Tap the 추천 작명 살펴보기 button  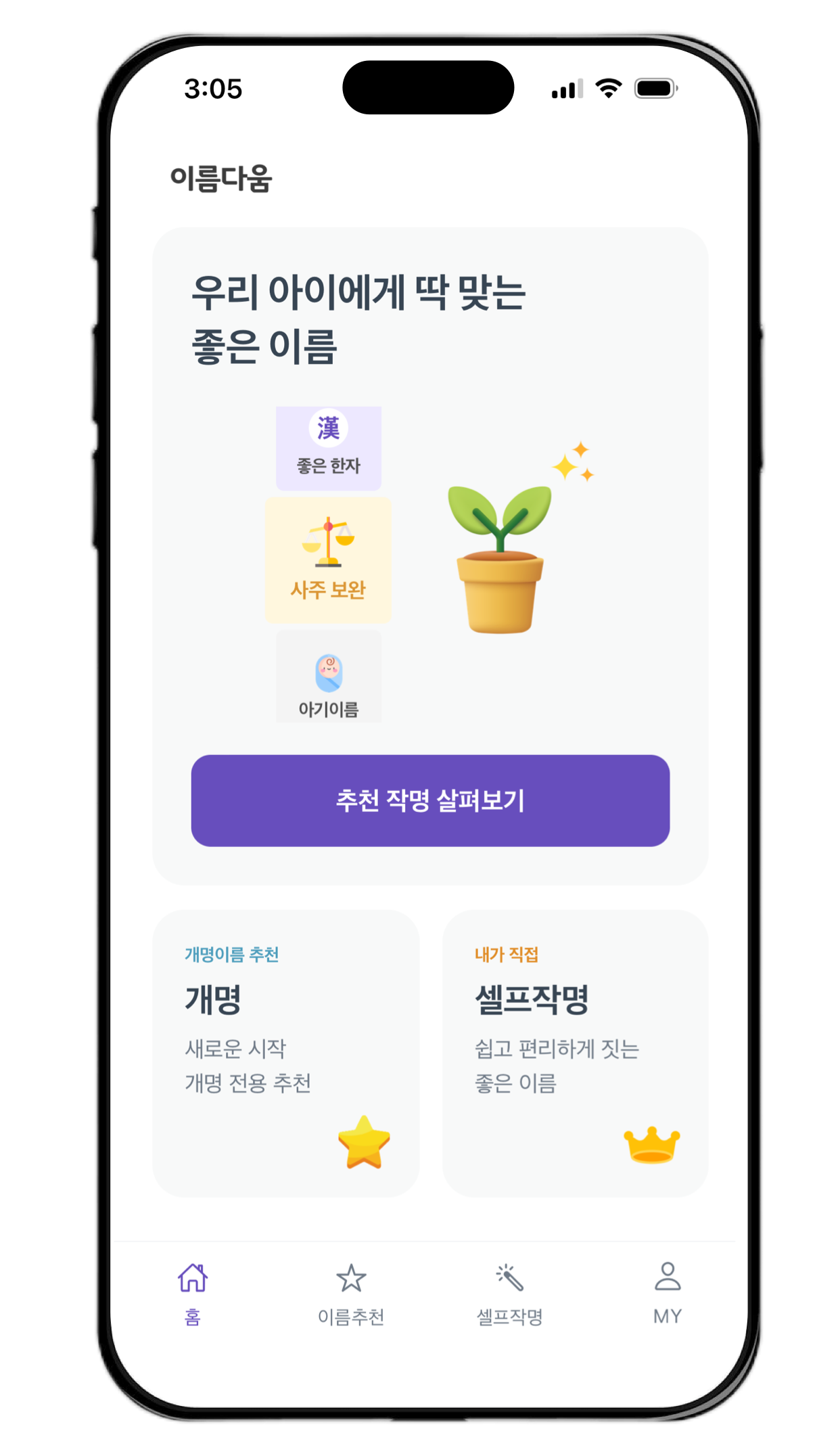(x=430, y=800)
